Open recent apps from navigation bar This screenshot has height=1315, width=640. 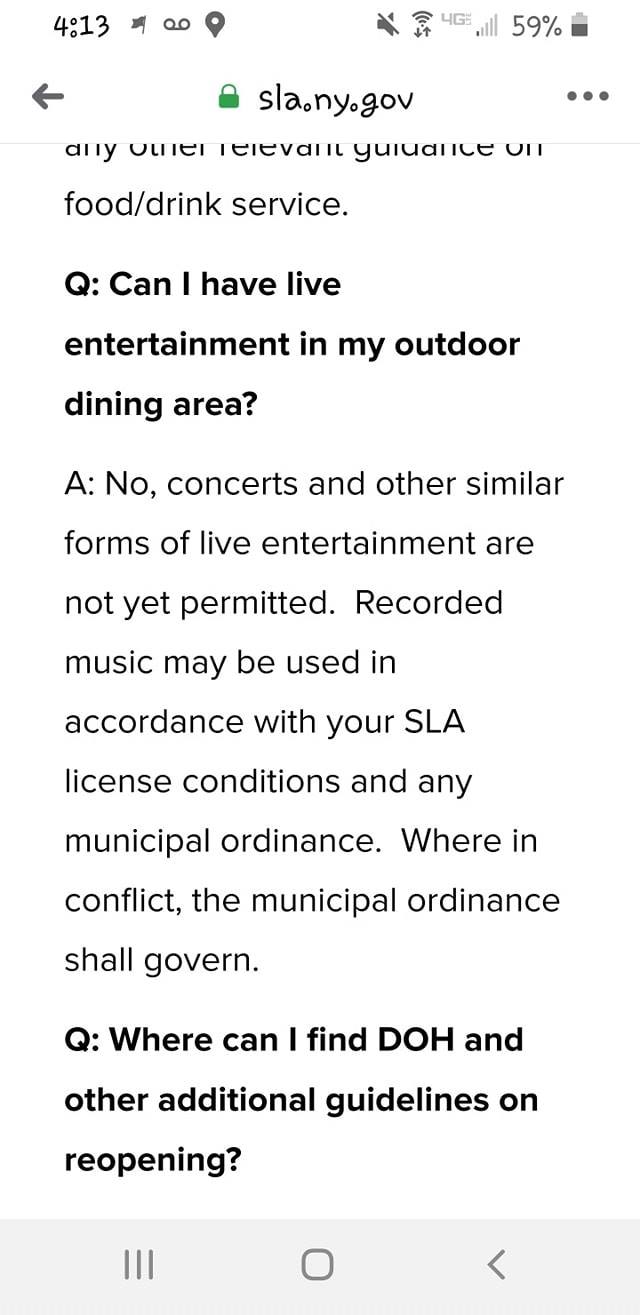138,1265
